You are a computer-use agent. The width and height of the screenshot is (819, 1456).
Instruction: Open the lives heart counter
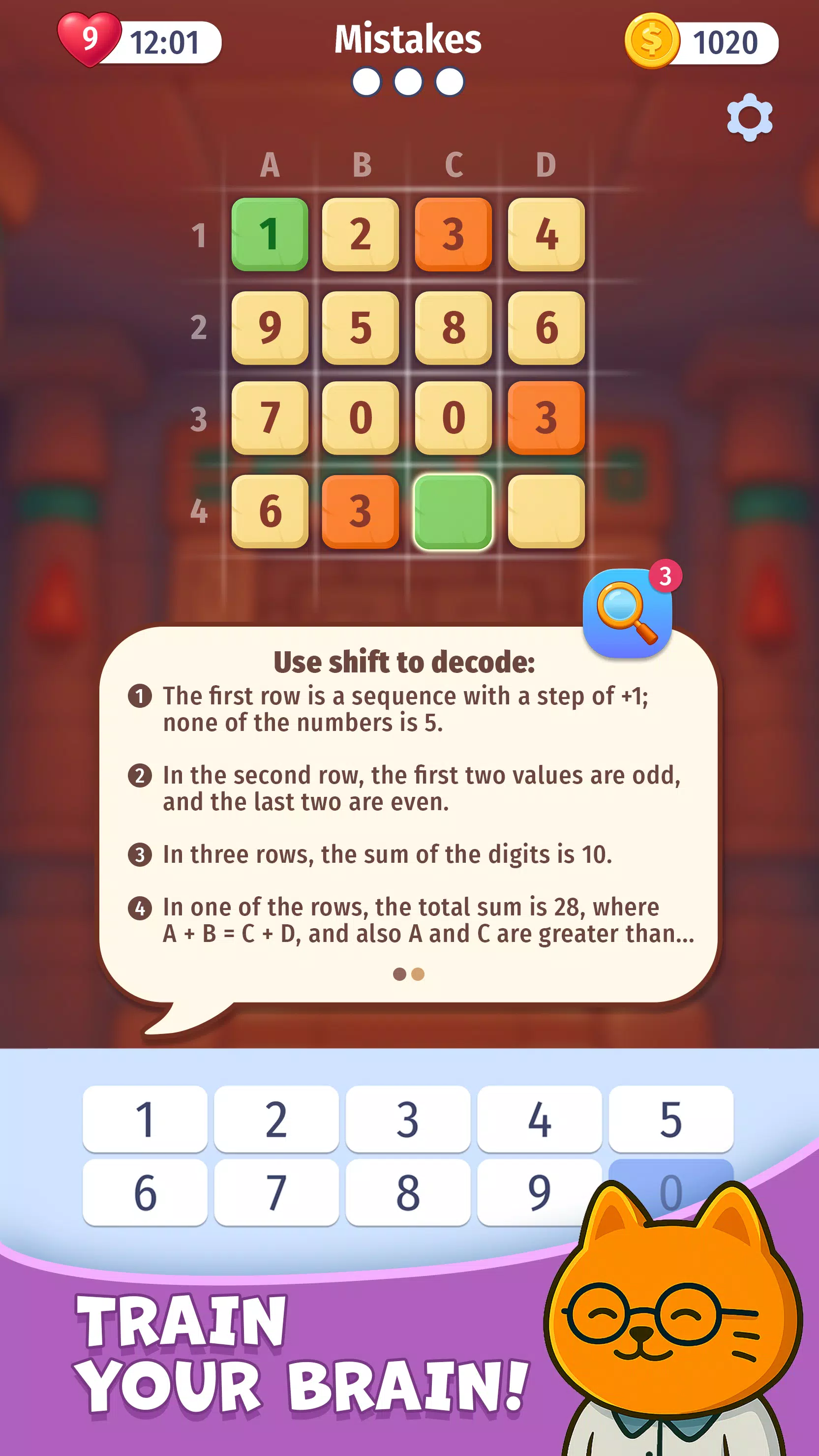pyautogui.click(x=90, y=39)
